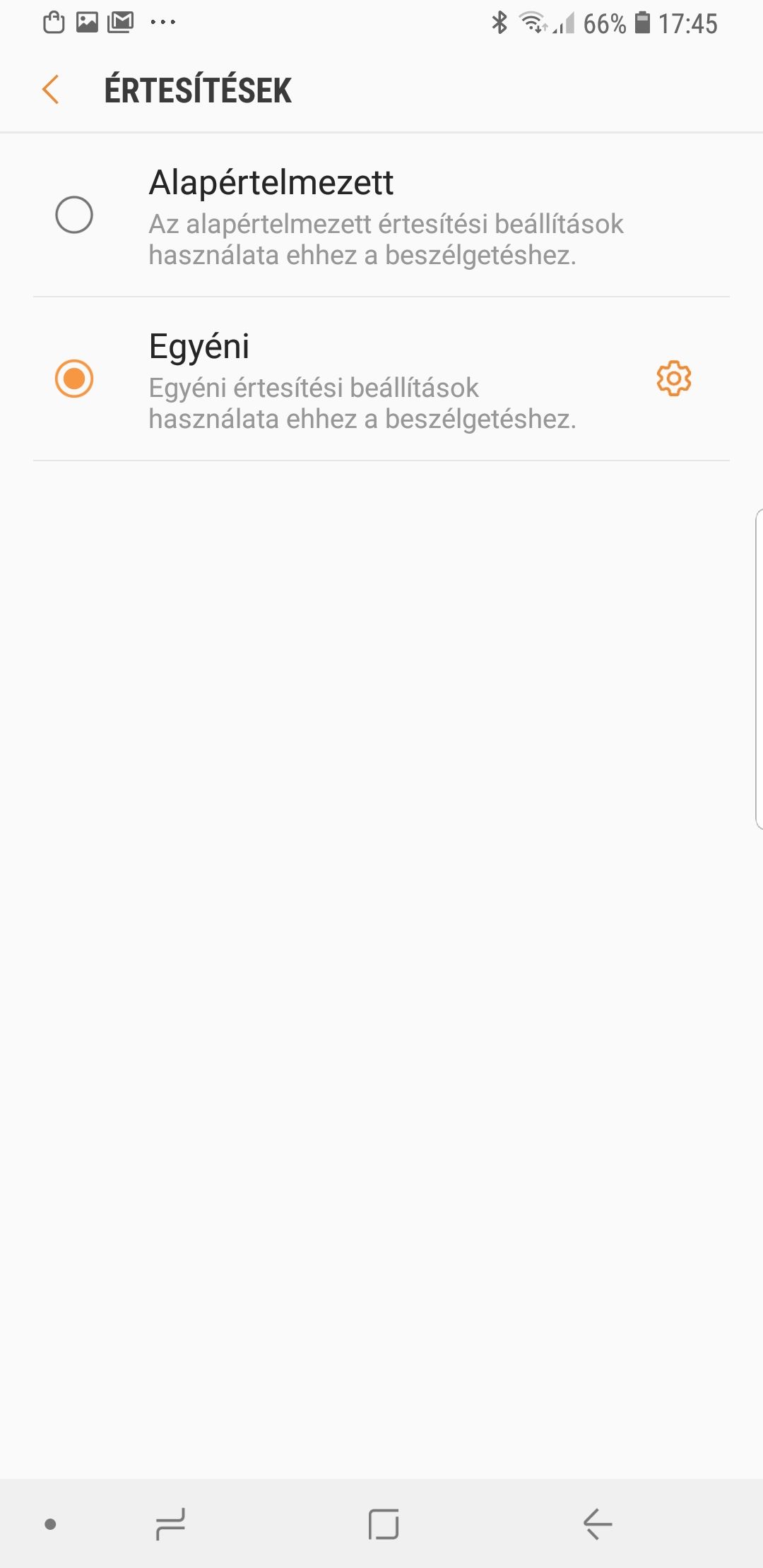Open the Egyéni settings gear icon
The height and width of the screenshot is (1568, 763).
point(674,379)
